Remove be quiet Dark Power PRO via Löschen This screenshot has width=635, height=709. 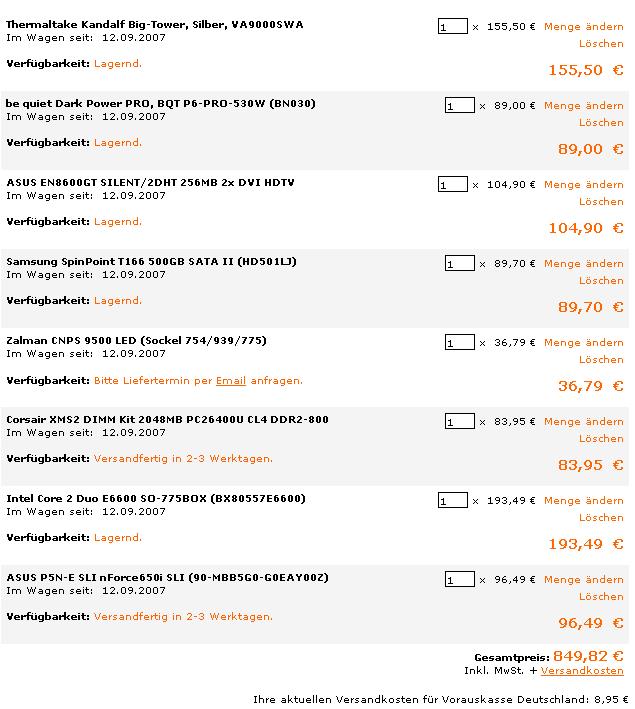click(601, 123)
